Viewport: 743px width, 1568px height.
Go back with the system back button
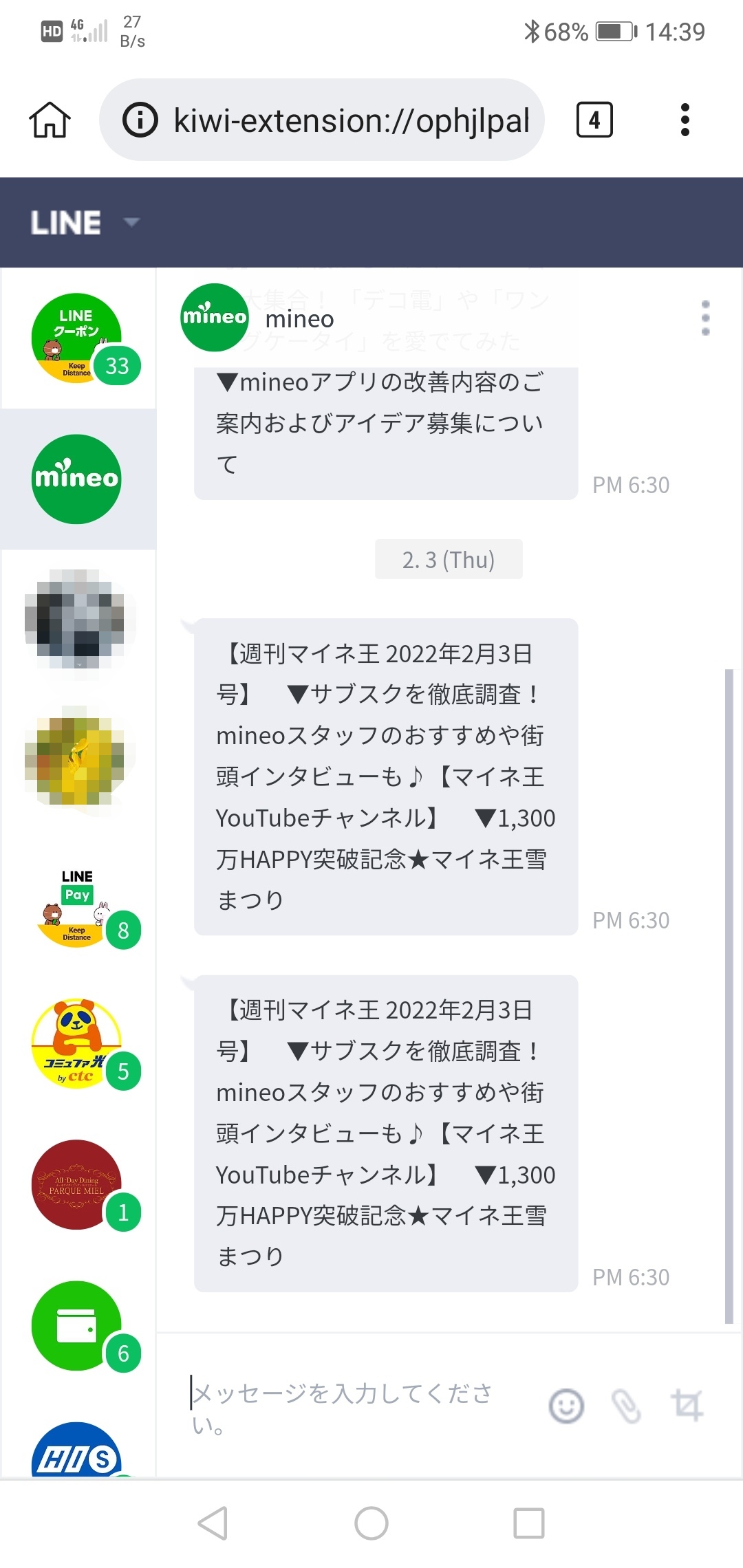(x=213, y=1523)
